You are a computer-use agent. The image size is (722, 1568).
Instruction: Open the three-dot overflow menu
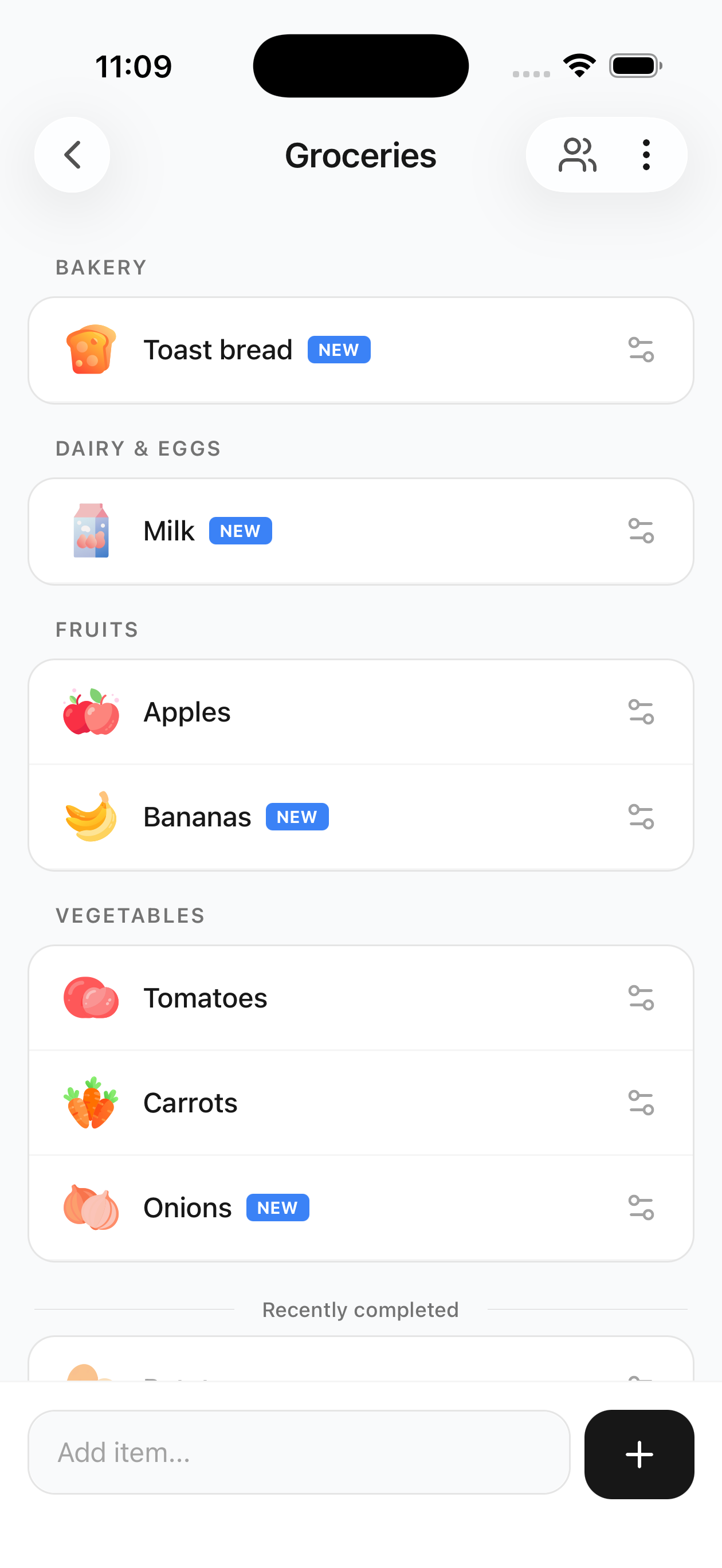(x=646, y=155)
